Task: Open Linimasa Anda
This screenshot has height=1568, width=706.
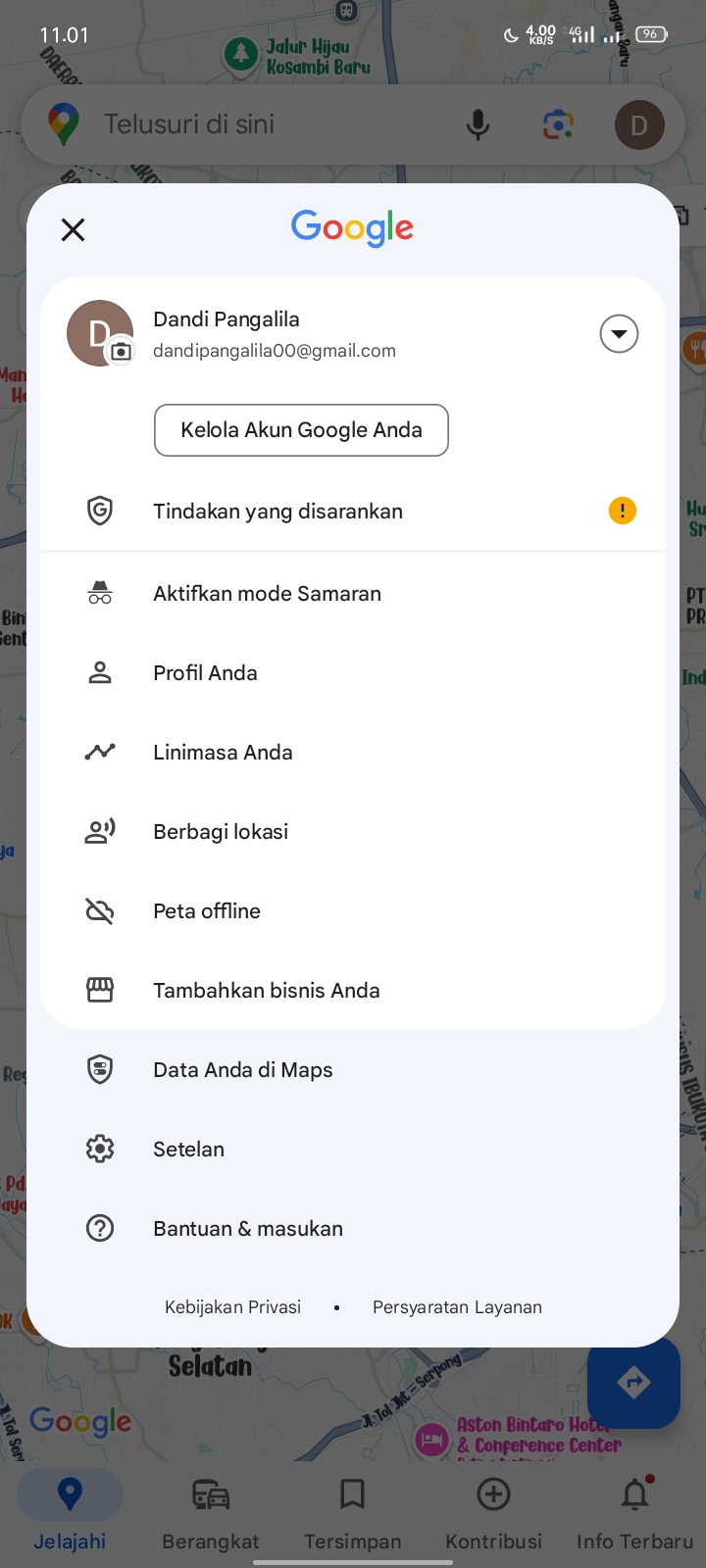Action: coord(353,752)
